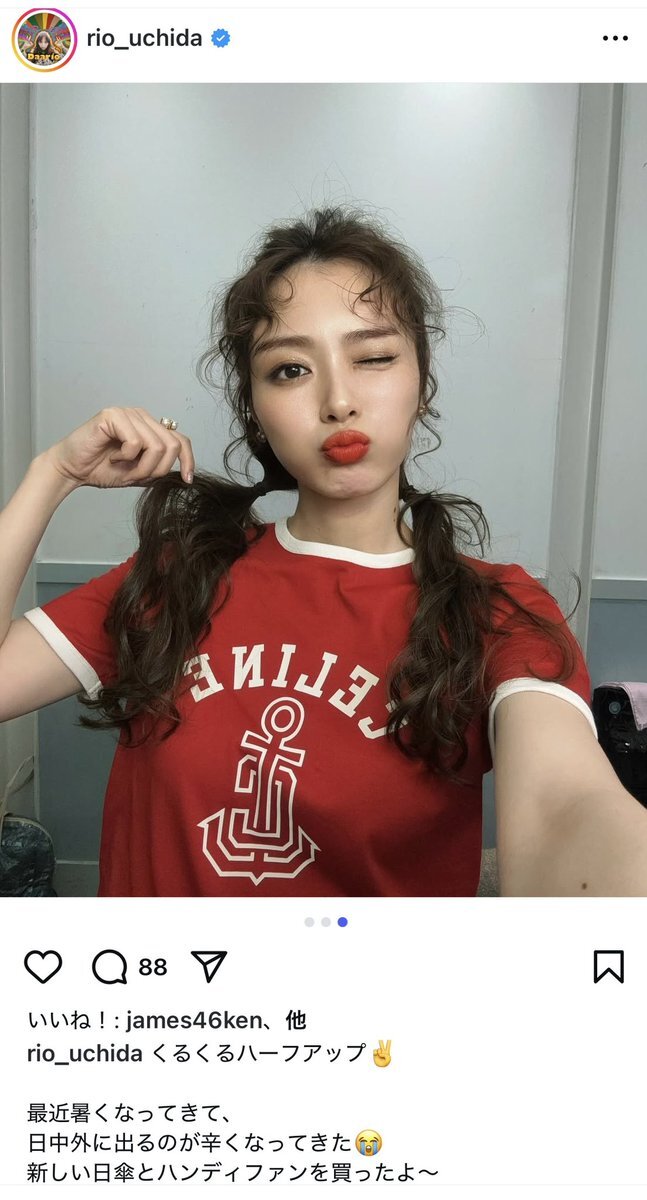Like this post with the heart icon
Screen dimensions: 647x1200
click(x=43, y=966)
